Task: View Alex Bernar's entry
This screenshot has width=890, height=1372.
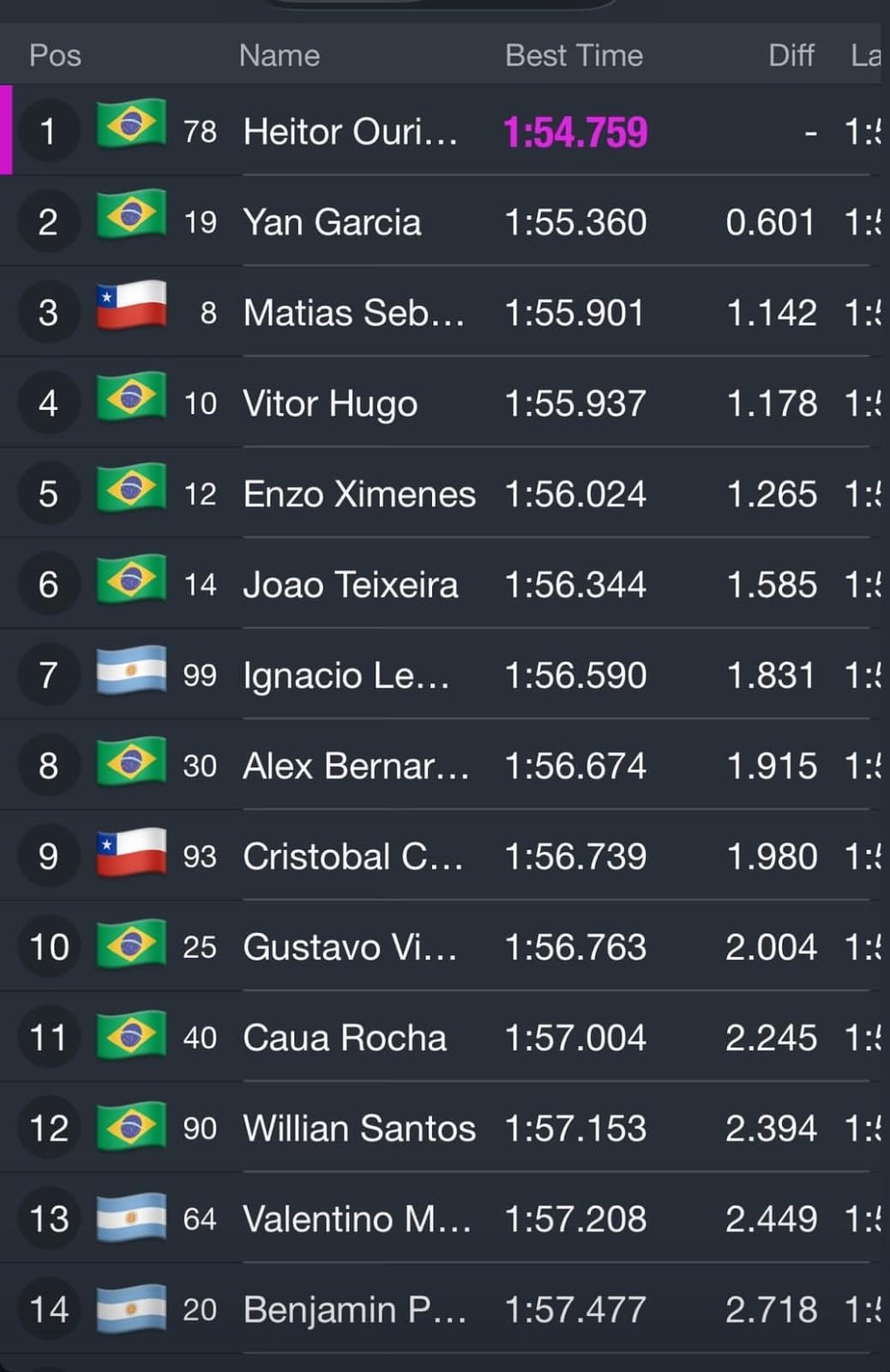Action: pyautogui.click(x=445, y=765)
